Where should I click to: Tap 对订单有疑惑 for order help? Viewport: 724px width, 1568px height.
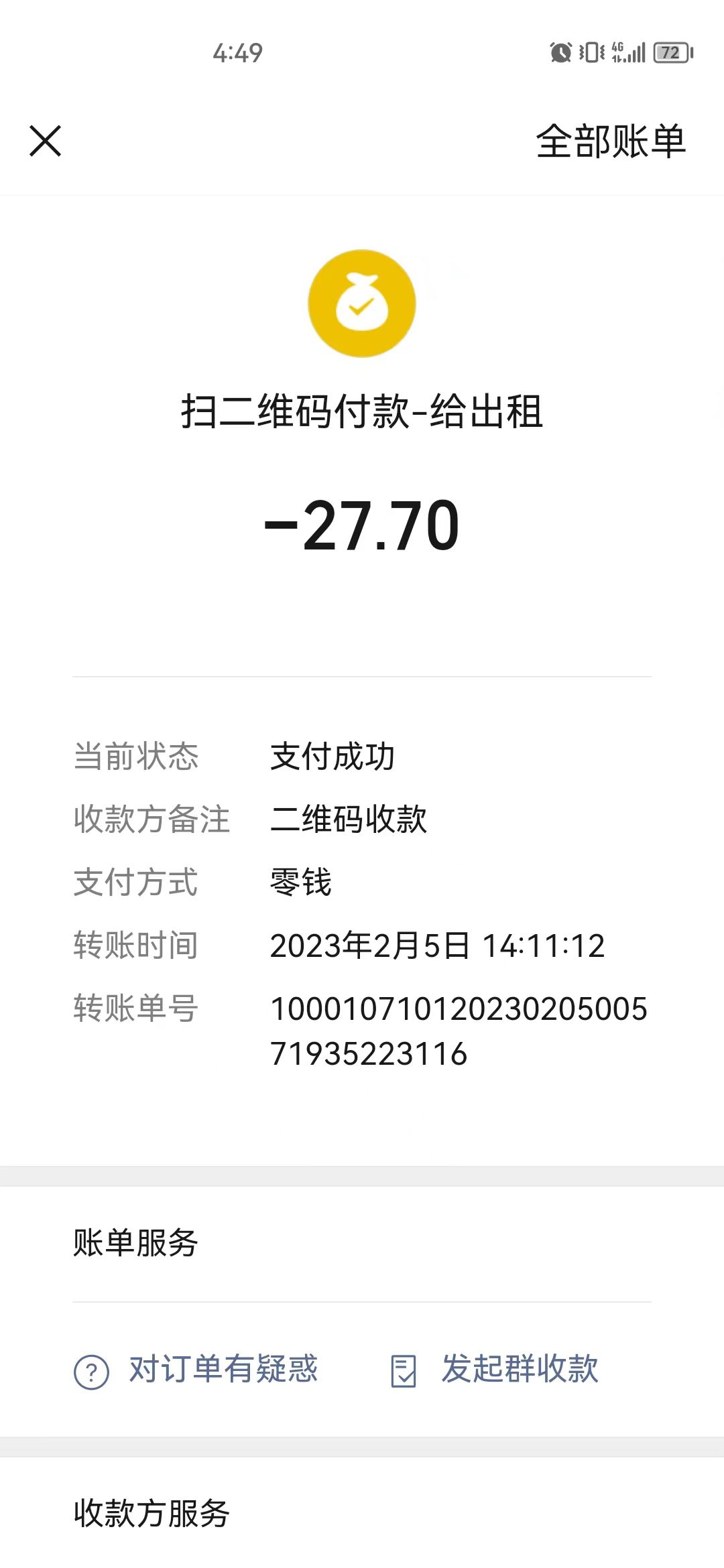coord(196,1370)
